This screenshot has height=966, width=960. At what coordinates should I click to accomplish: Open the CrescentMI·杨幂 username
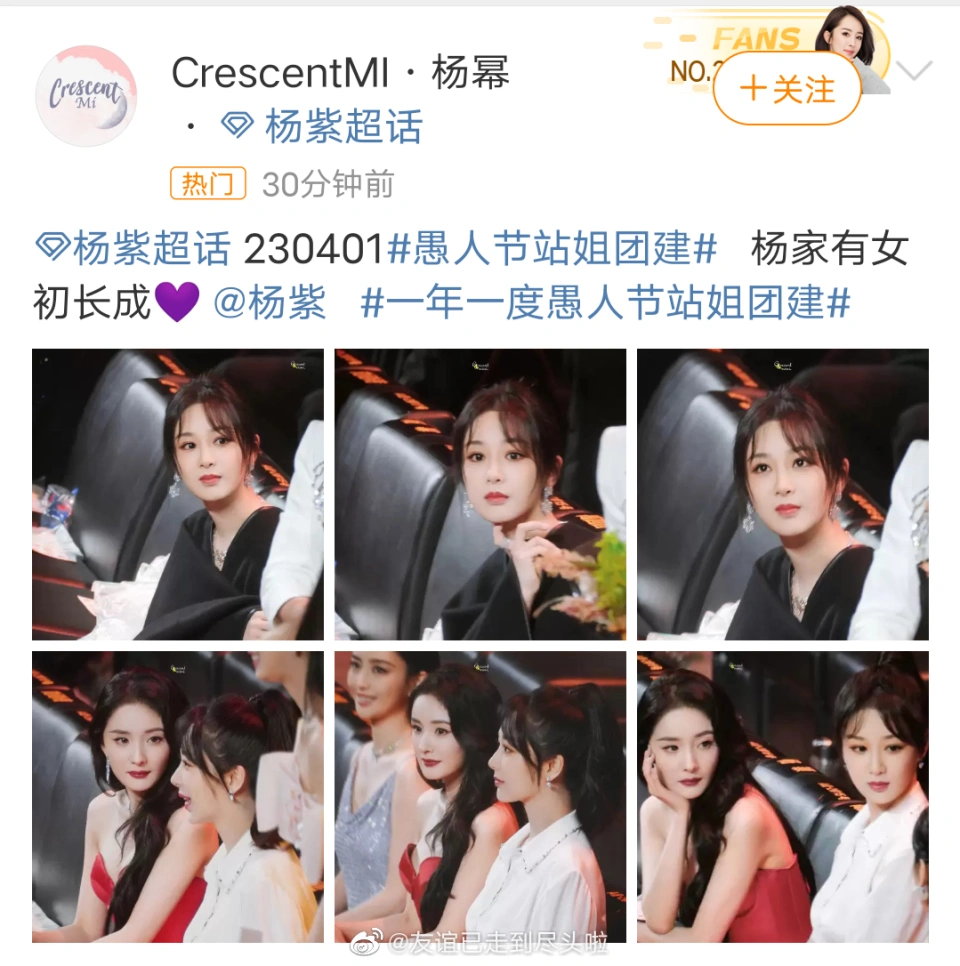(340, 72)
